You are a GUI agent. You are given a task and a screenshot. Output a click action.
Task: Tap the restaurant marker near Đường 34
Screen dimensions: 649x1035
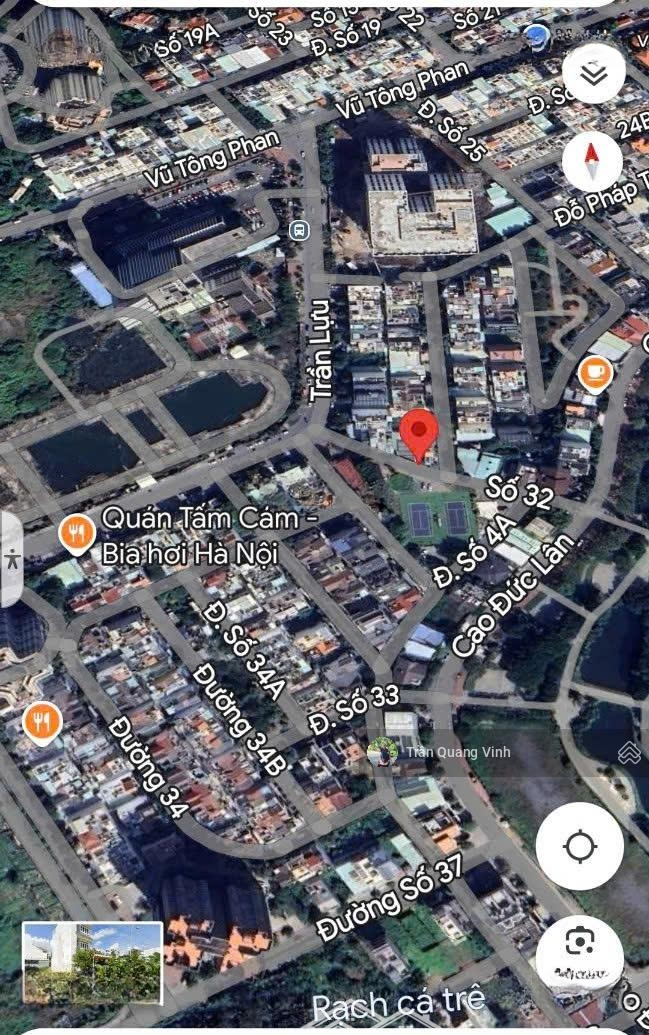(41, 720)
